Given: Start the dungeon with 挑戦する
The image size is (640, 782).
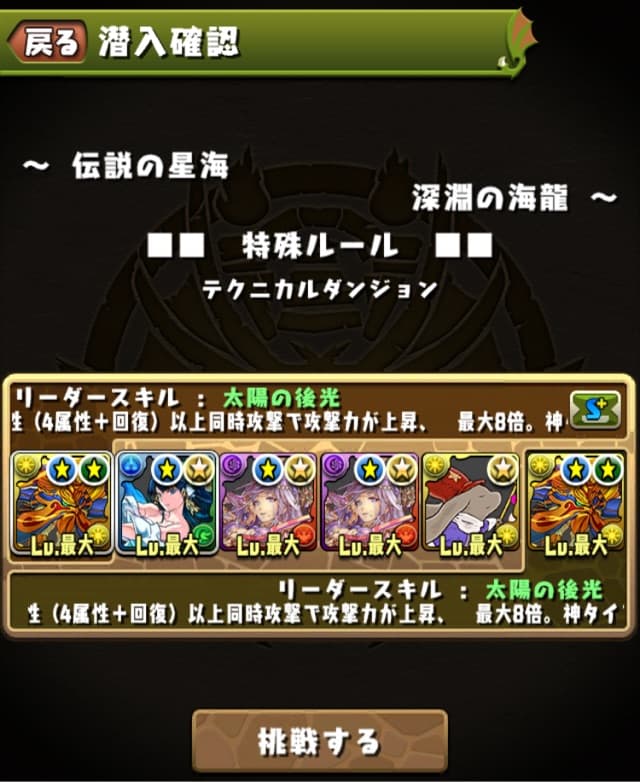Looking at the screenshot, I should pyautogui.click(x=320, y=742).
